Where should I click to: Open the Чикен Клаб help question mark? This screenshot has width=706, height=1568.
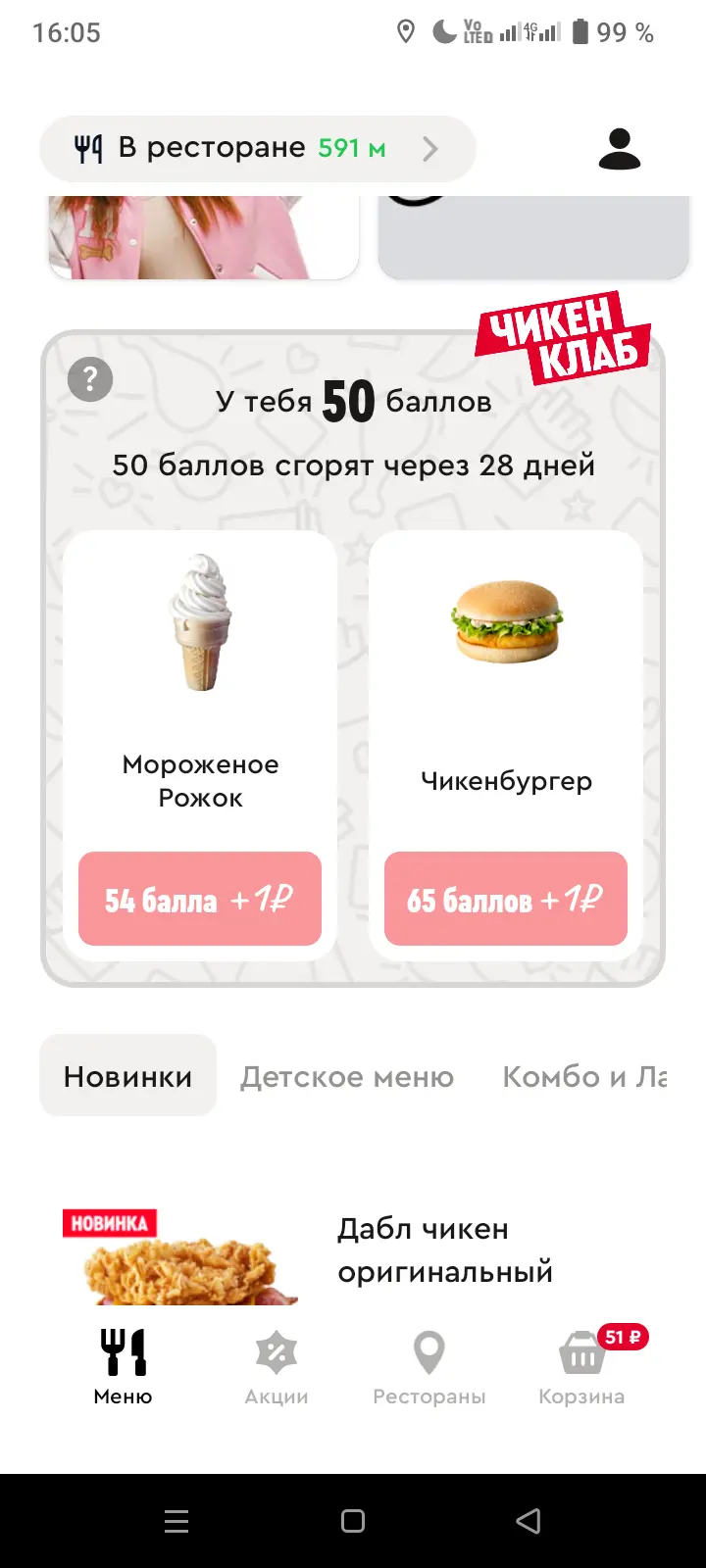pyautogui.click(x=90, y=378)
